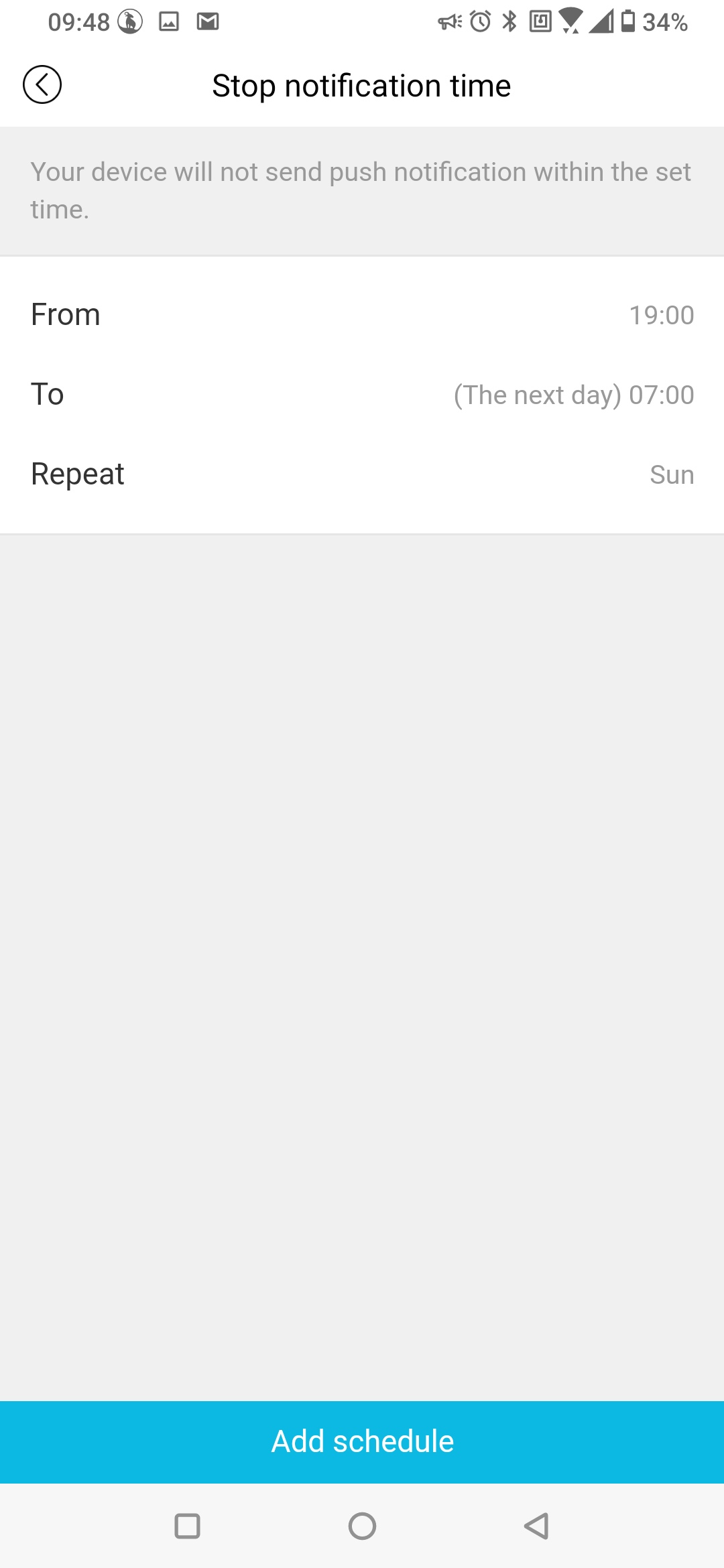This screenshot has height=1568, width=724.
Task: Change the From start time
Action: (x=362, y=315)
